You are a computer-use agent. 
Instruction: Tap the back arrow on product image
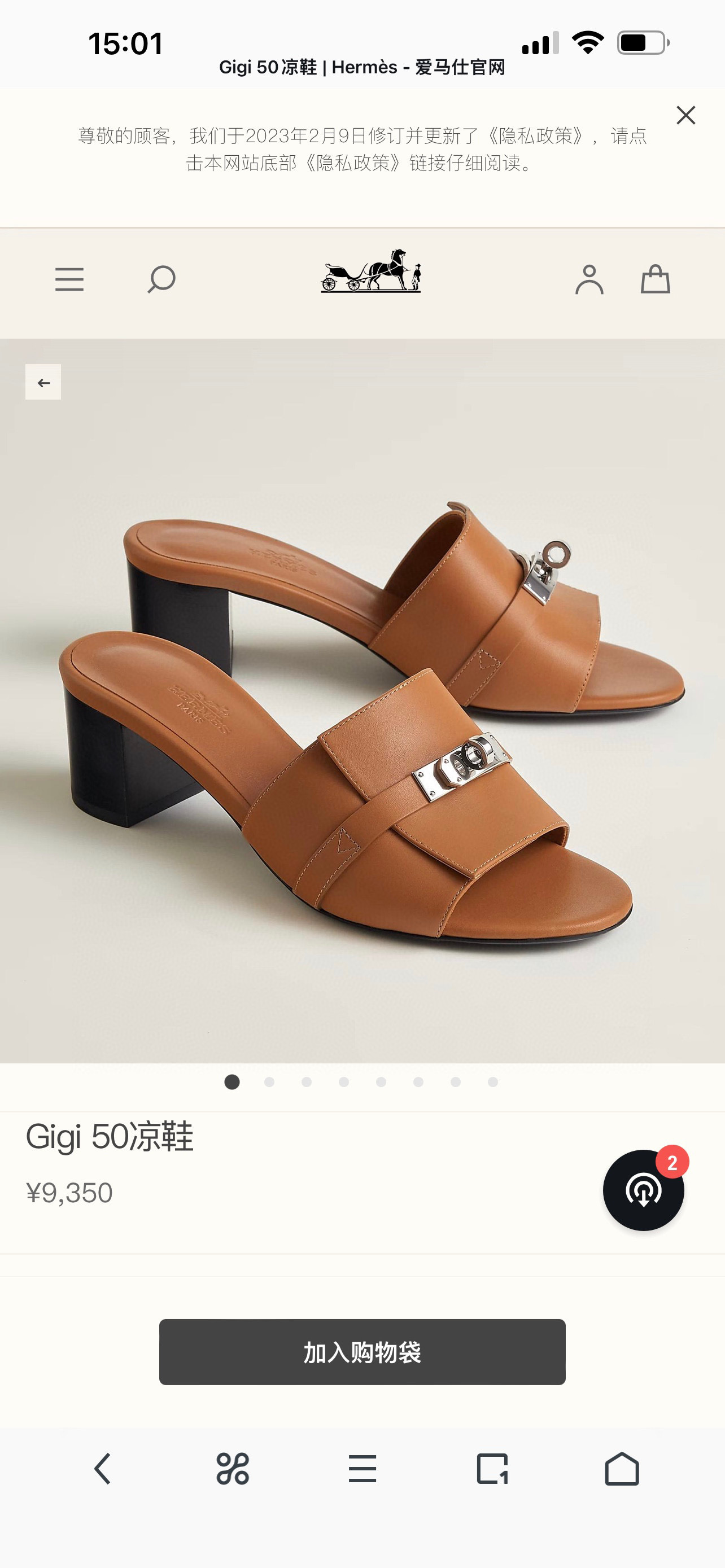[x=43, y=382]
